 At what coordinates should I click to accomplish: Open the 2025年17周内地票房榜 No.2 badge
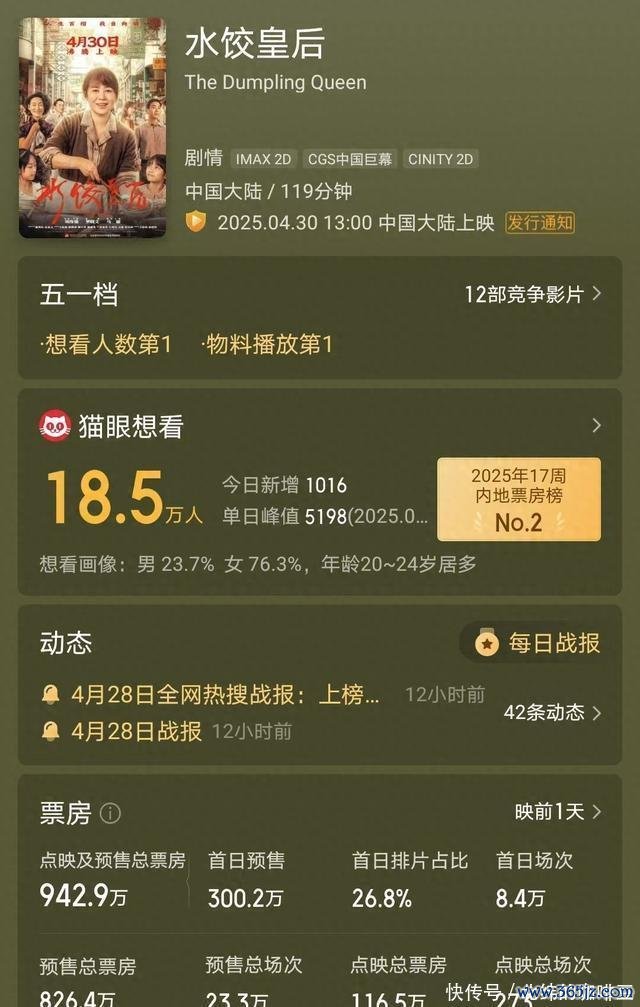point(518,498)
